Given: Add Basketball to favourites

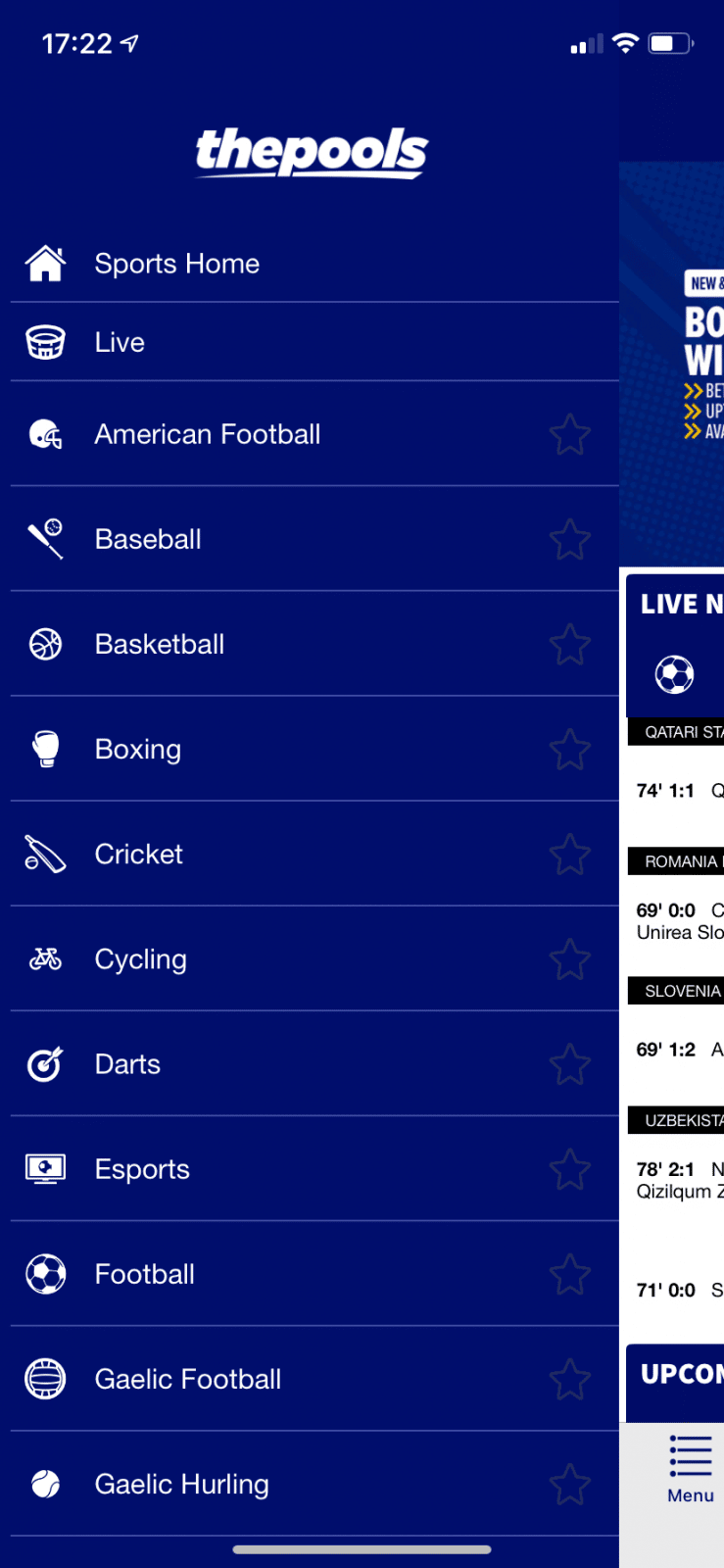Looking at the screenshot, I should point(569,644).
